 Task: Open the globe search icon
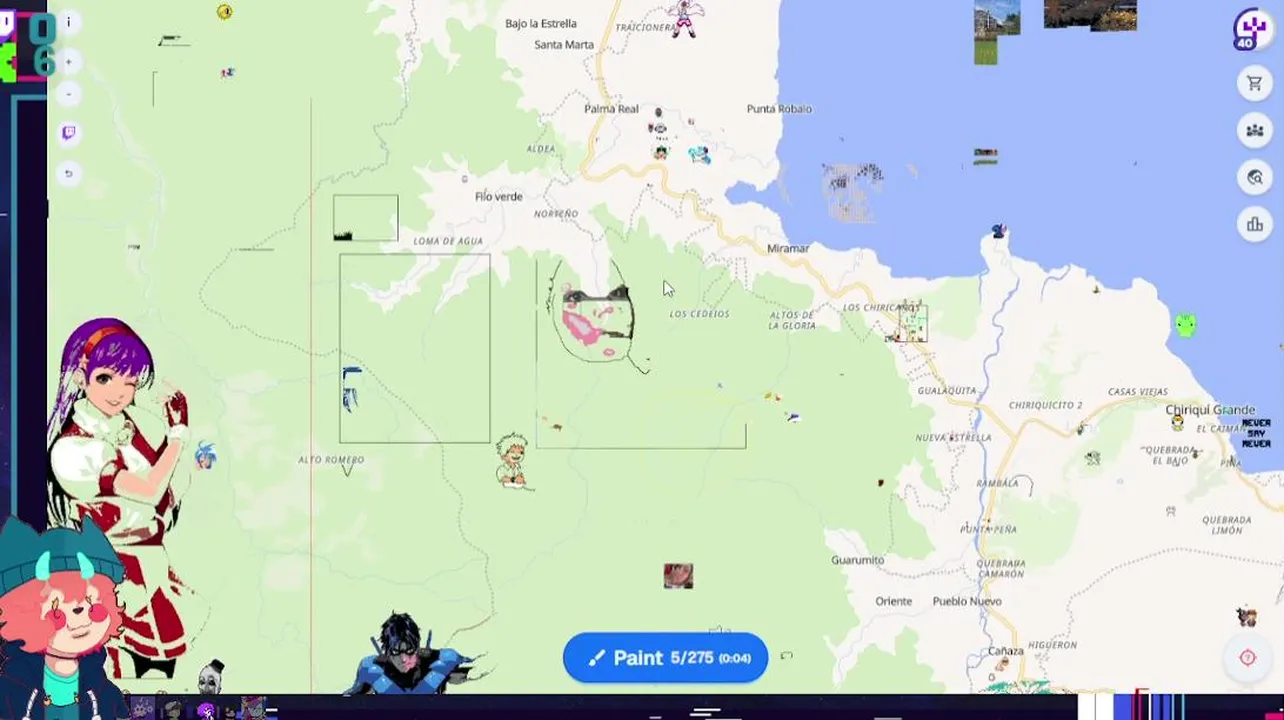tap(1255, 178)
